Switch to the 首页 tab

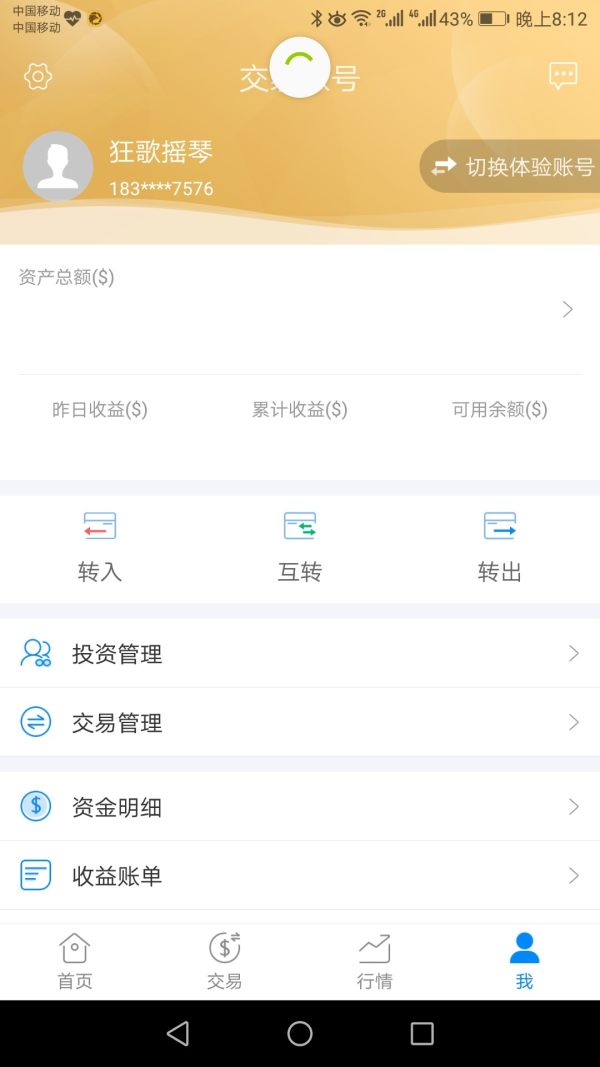[x=75, y=961]
